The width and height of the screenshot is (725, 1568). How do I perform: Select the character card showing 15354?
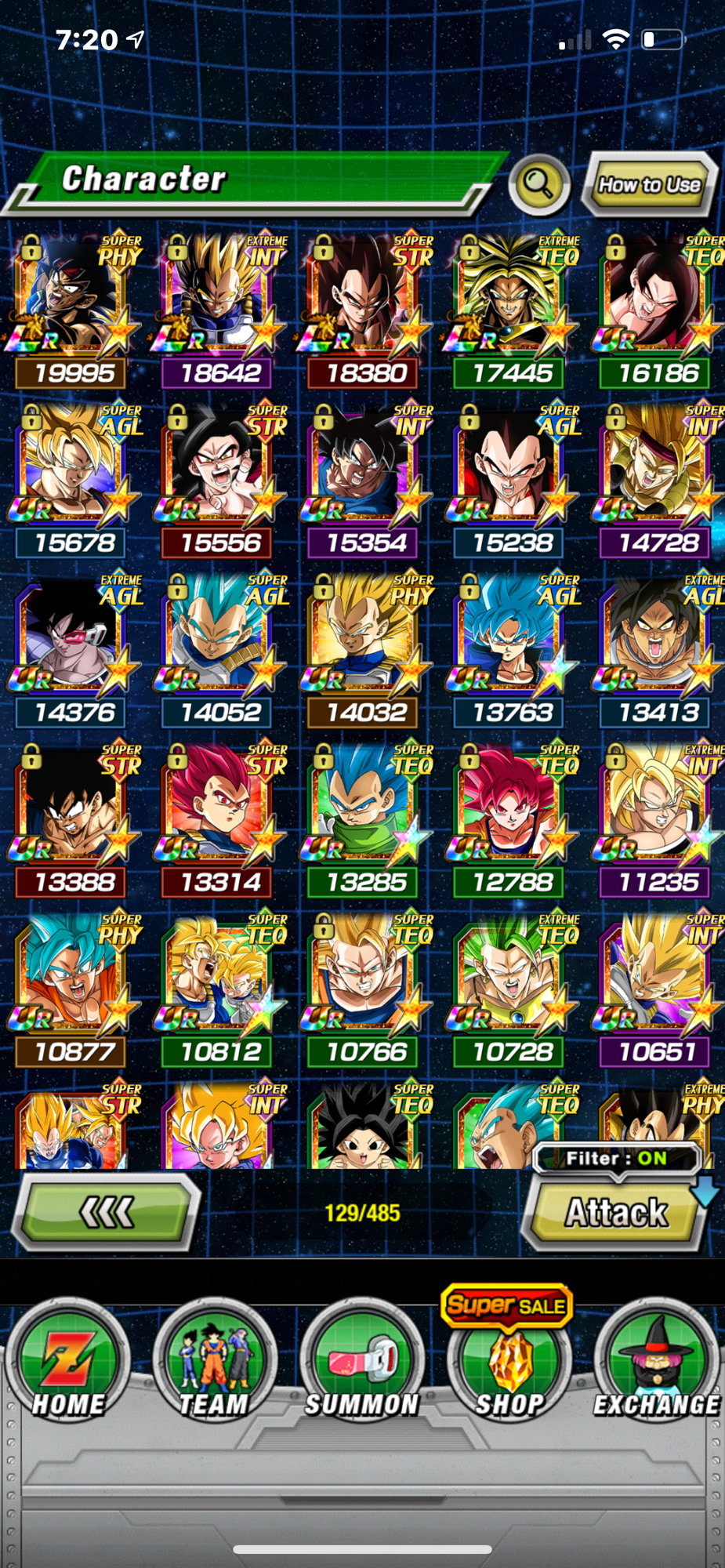coord(366,480)
